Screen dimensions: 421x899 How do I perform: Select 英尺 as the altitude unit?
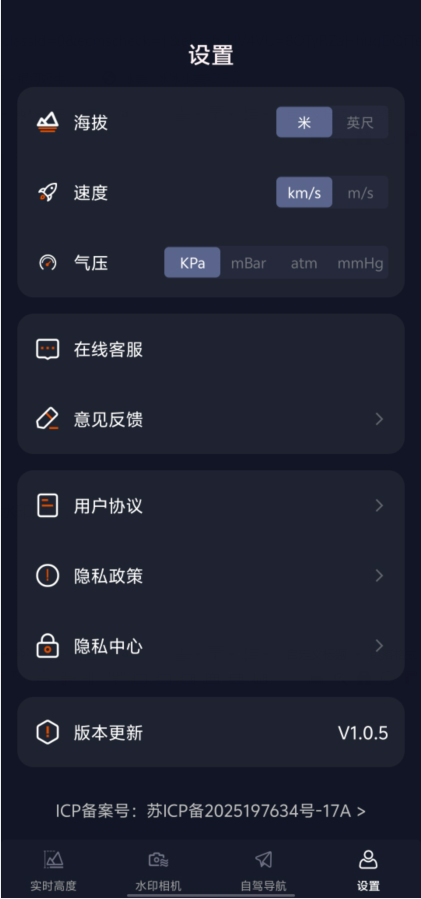[360, 123]
